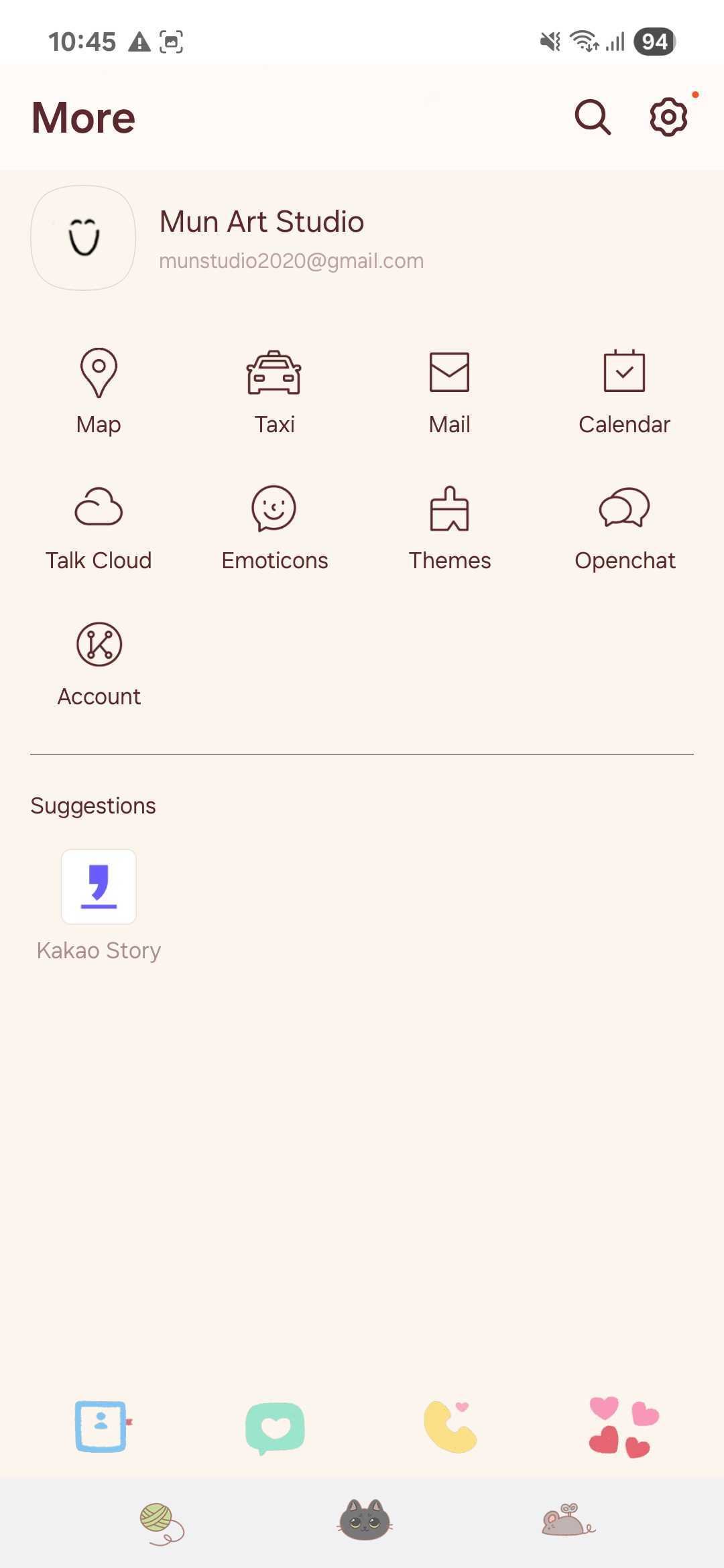Open Mail
Screen dimensions: 724x1568
click(x=449, y=391)
